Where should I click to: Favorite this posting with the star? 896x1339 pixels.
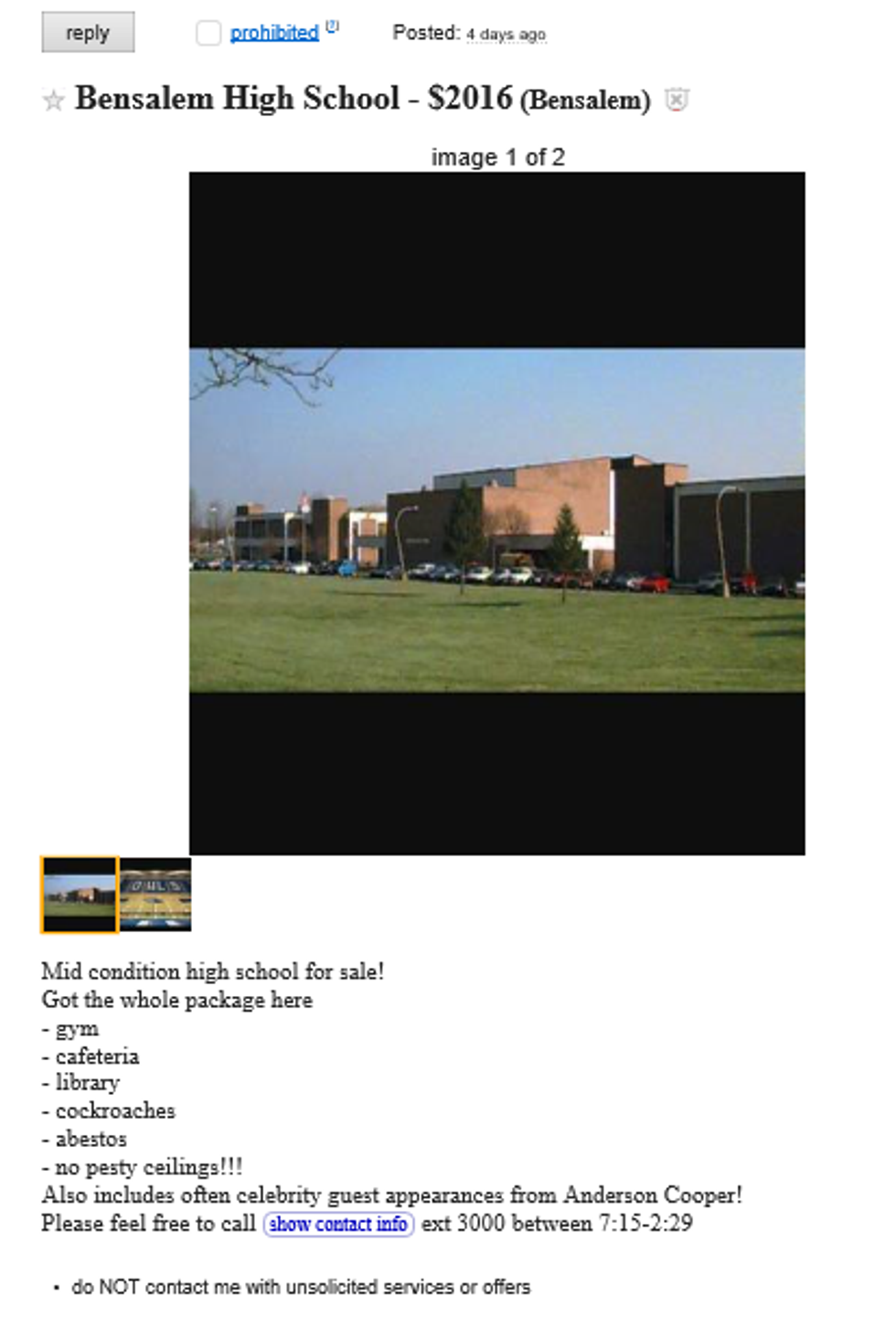tap(53, 100)
